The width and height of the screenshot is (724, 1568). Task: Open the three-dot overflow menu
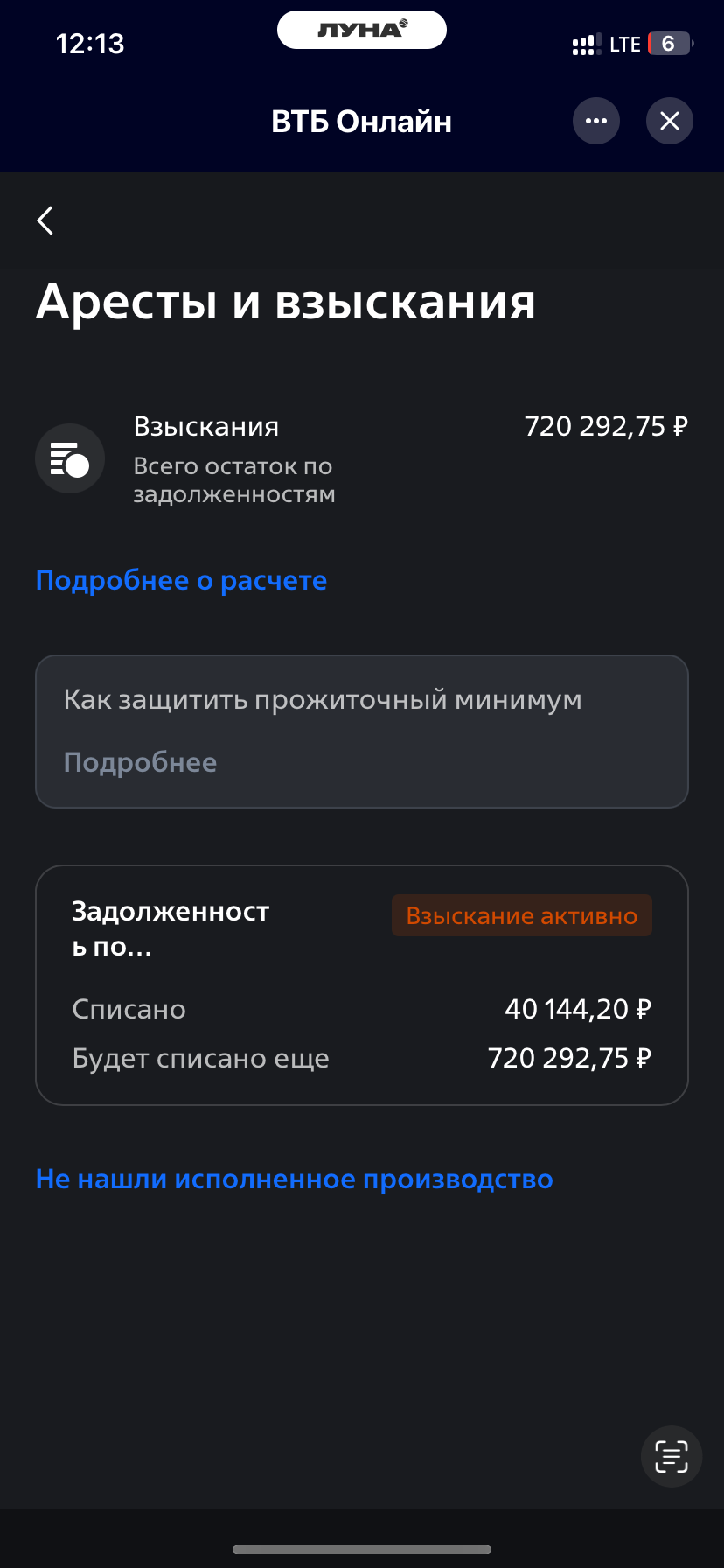coord(595,121)
